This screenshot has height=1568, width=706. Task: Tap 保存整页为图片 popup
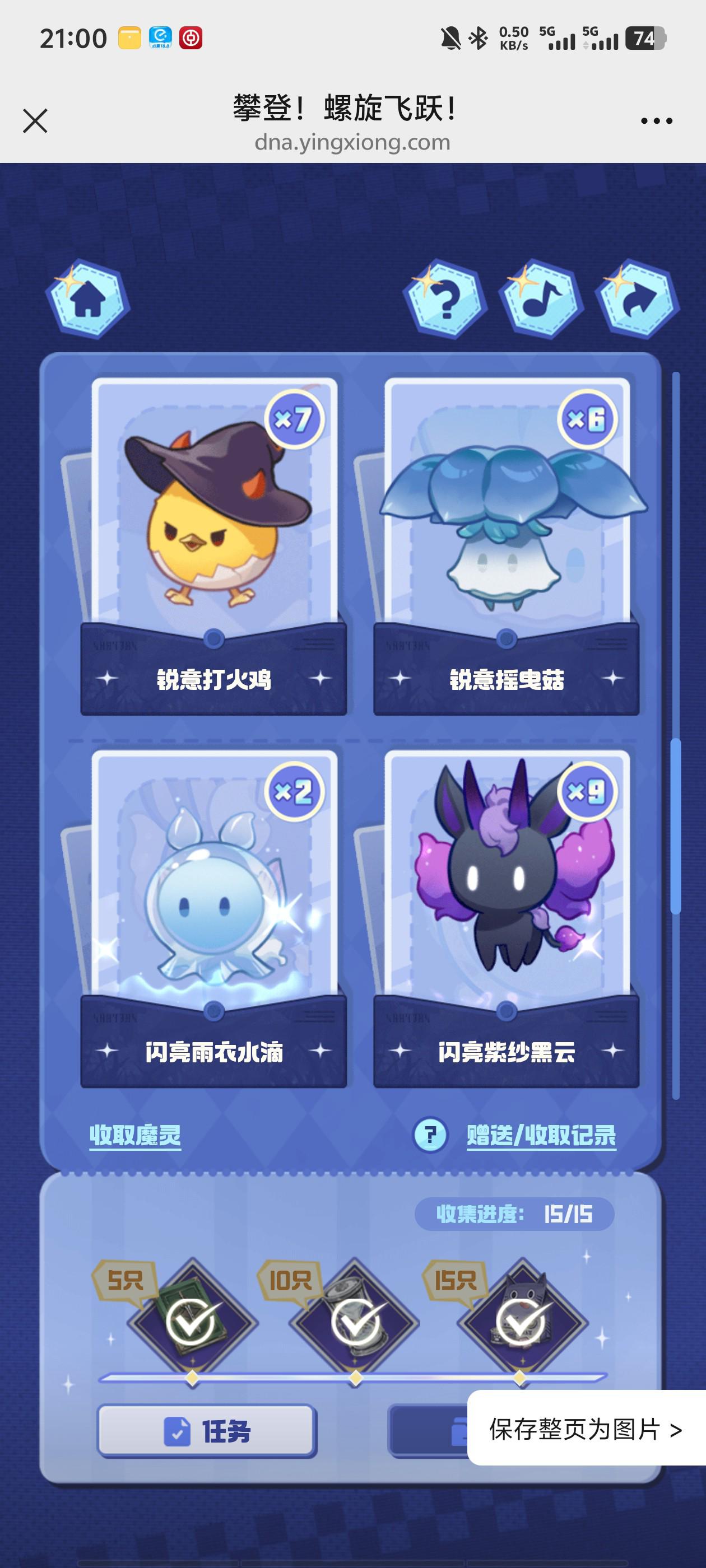pos(586,1429)
